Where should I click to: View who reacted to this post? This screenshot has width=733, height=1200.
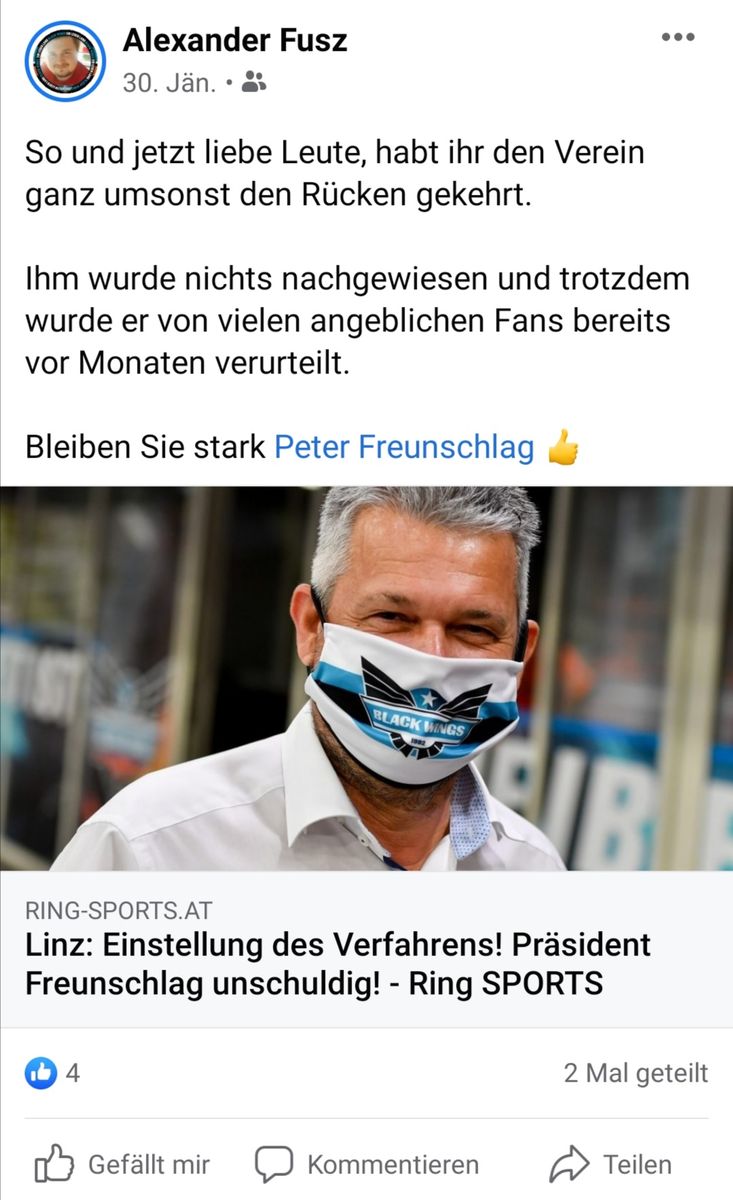52,1074
